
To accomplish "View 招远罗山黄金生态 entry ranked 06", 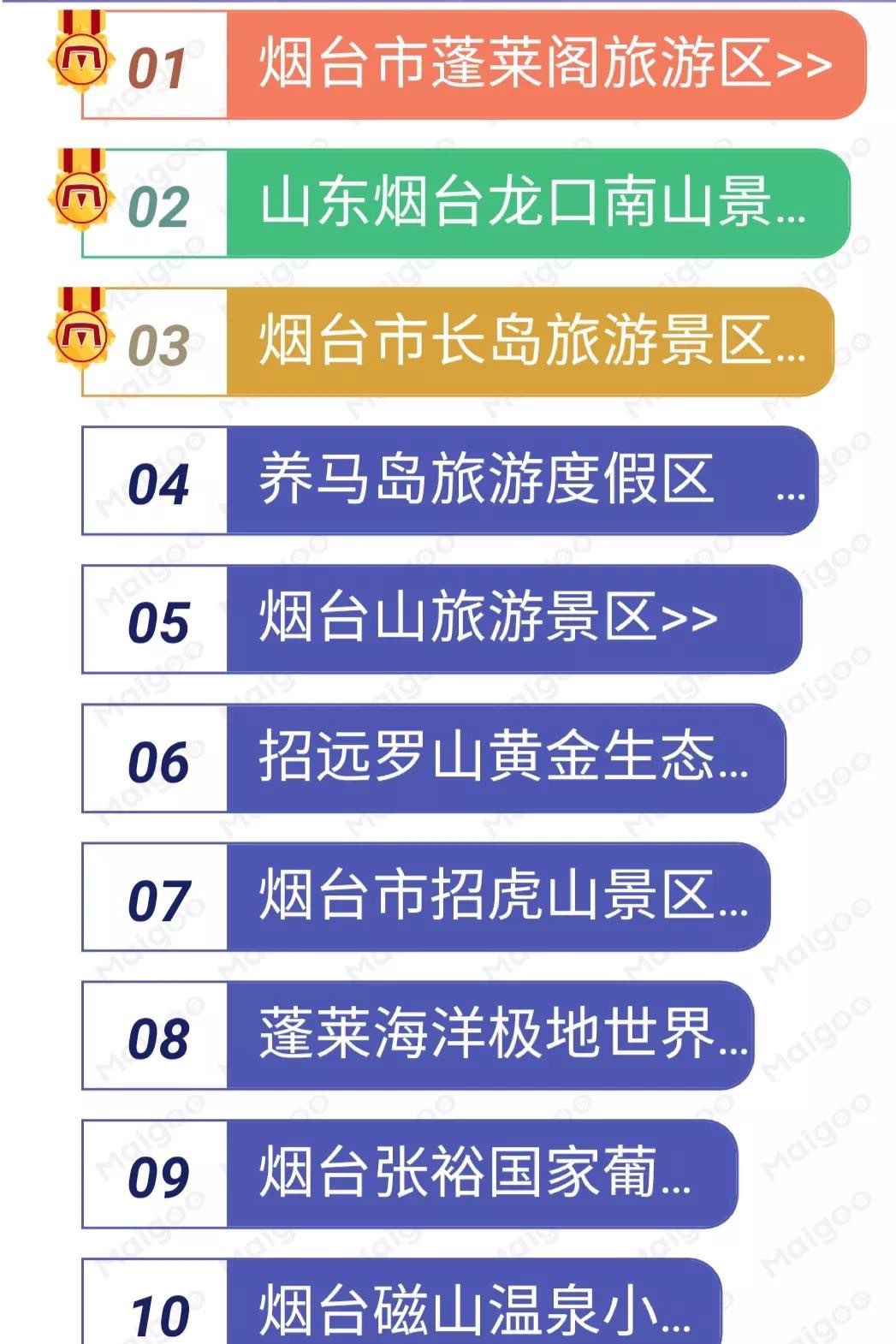I will (x=503, y=758).
